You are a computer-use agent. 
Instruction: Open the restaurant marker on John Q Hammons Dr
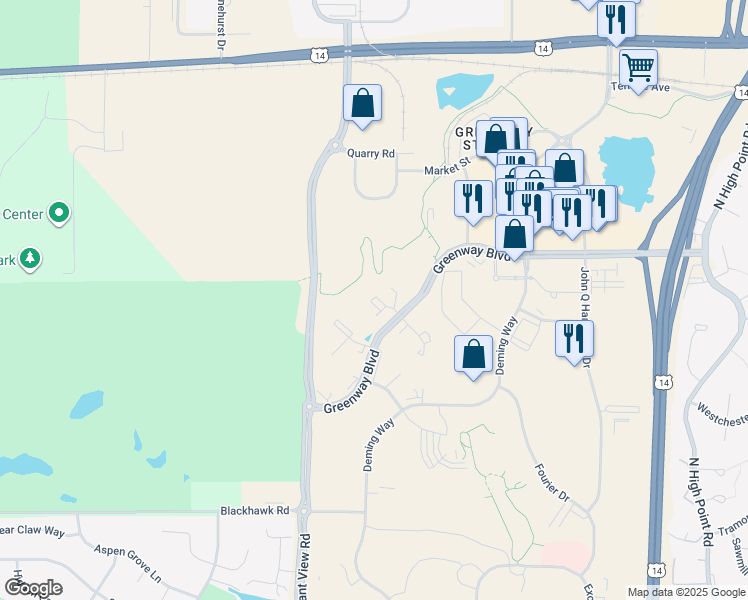[574, 339]
